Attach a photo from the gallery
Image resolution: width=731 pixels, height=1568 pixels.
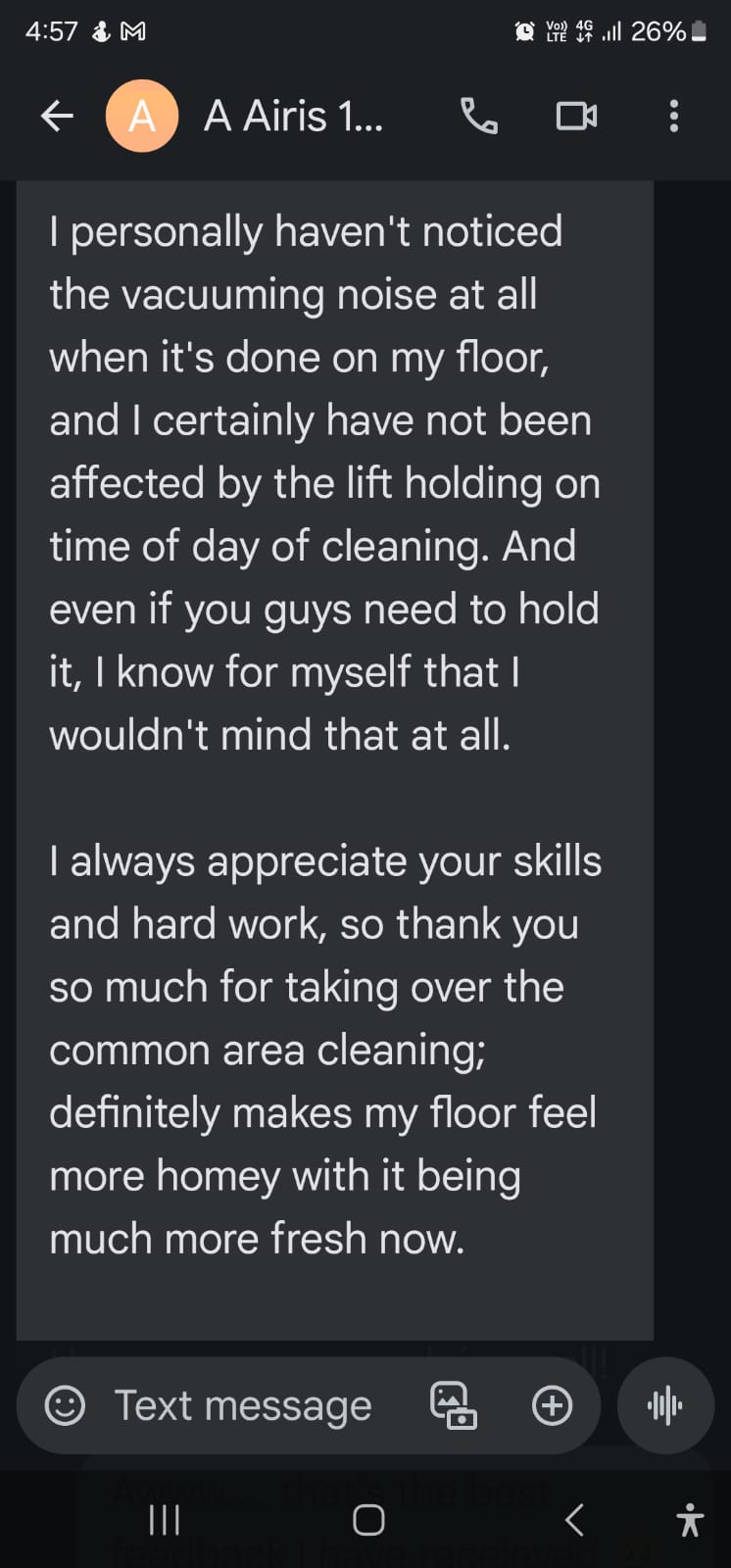[x=454, y=1405]
